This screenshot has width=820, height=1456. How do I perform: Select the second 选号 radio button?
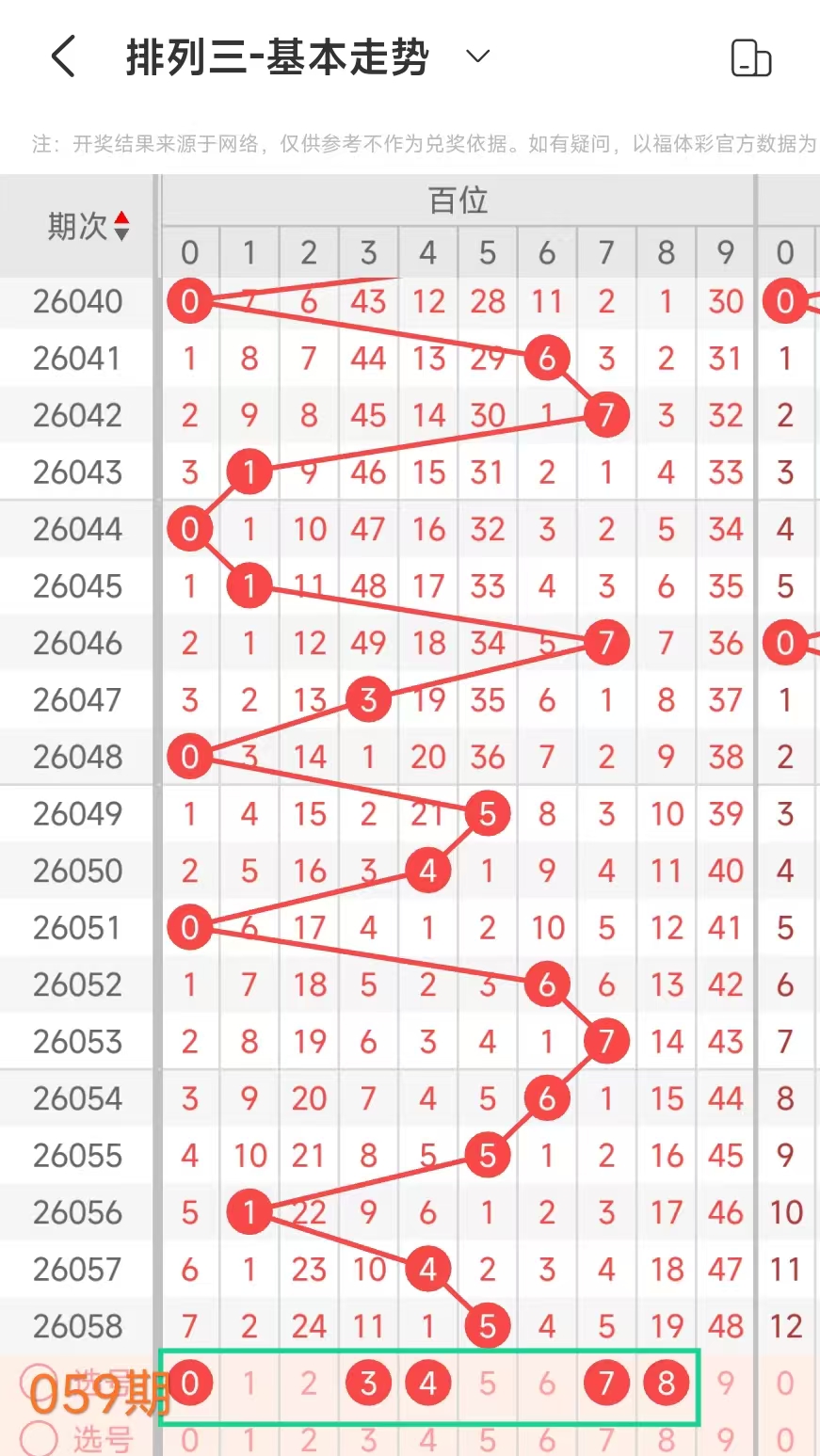(39, 1438)
